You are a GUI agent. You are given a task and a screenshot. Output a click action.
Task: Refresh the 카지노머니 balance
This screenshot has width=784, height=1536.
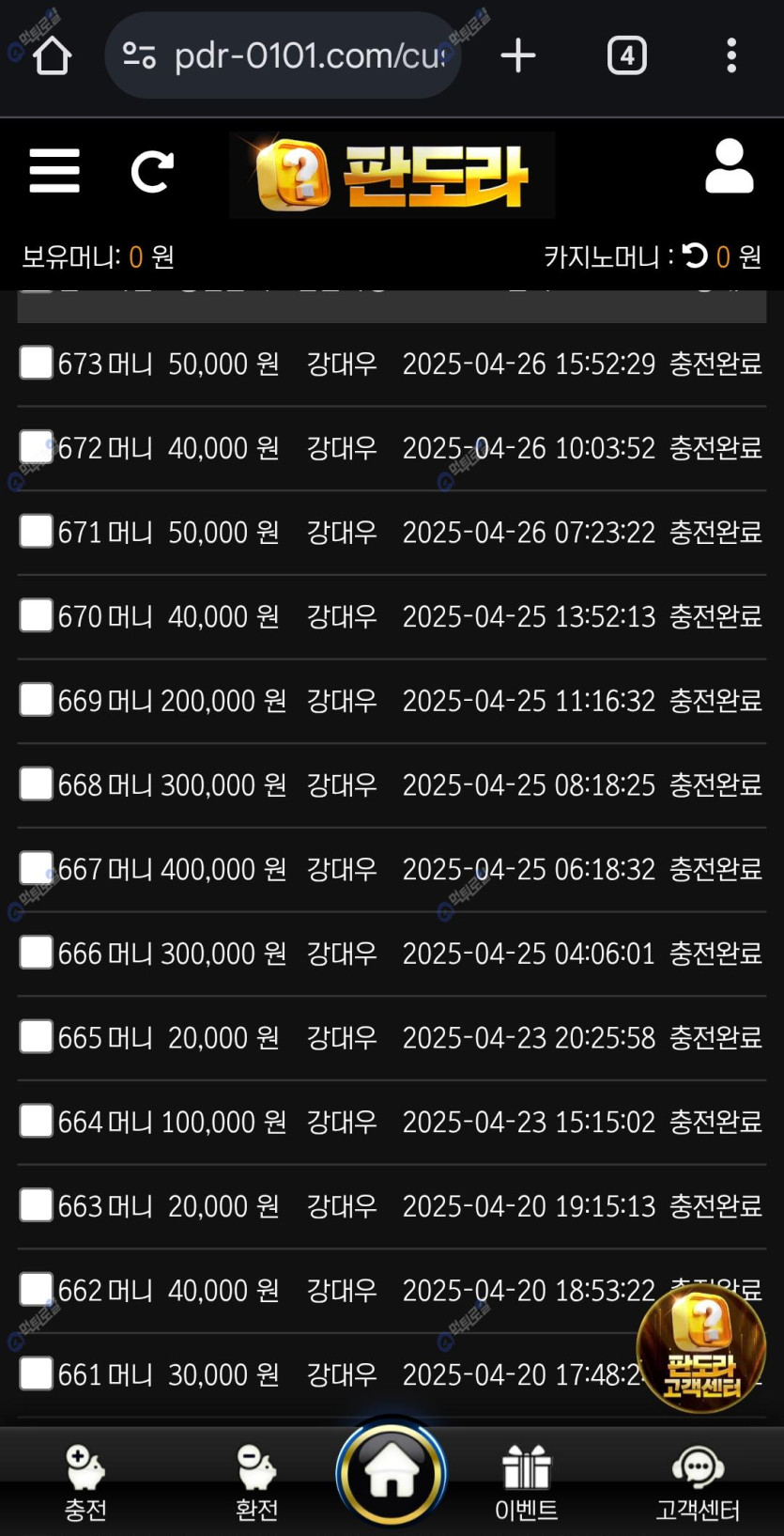[x=695, y=256]
